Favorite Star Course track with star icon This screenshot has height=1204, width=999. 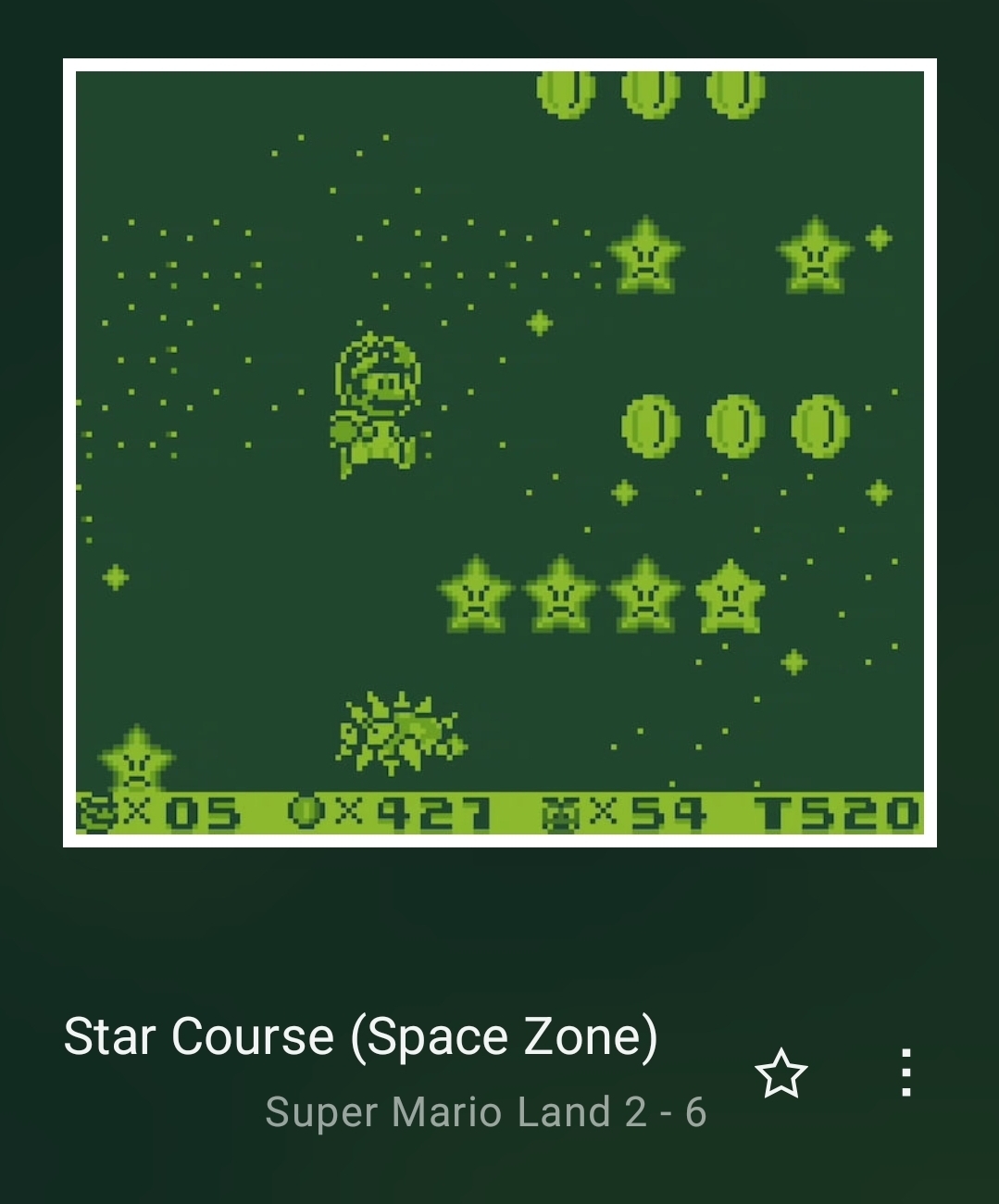pyautogui.click(x=780, y=1073)
